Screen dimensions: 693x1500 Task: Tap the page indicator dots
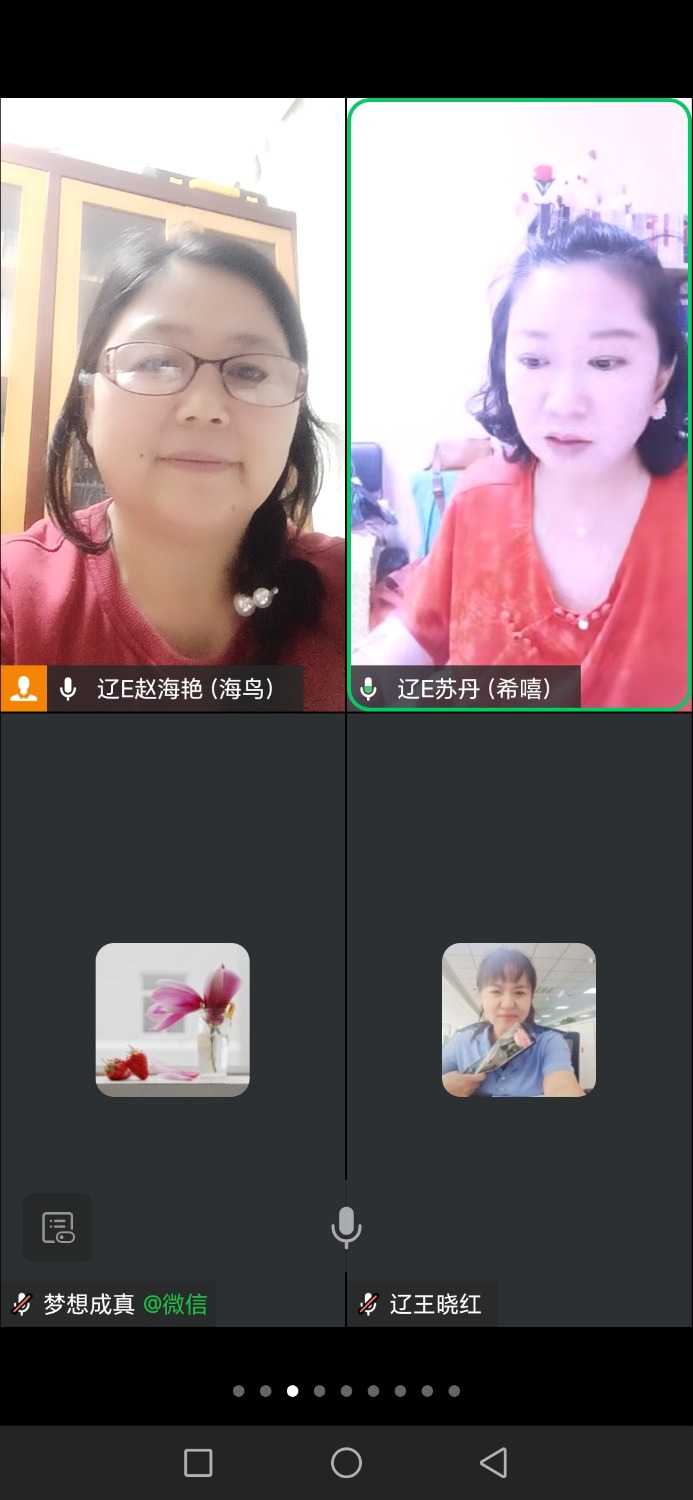pyautogui.click(x=346, y=1390)
